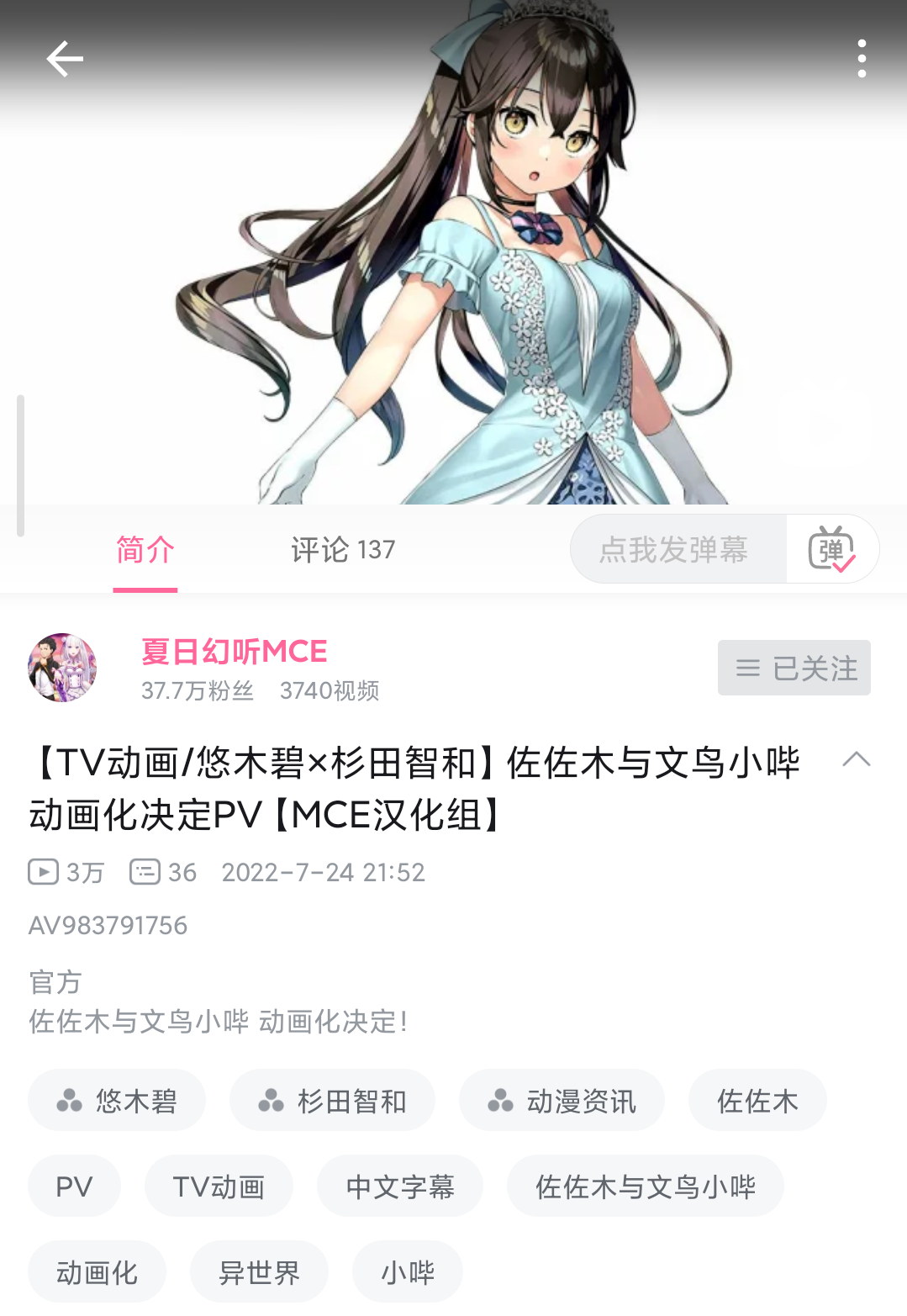Expand uploader info by clicking 3740视频
Screen dimensions: 907x1316
coord(330,690)
